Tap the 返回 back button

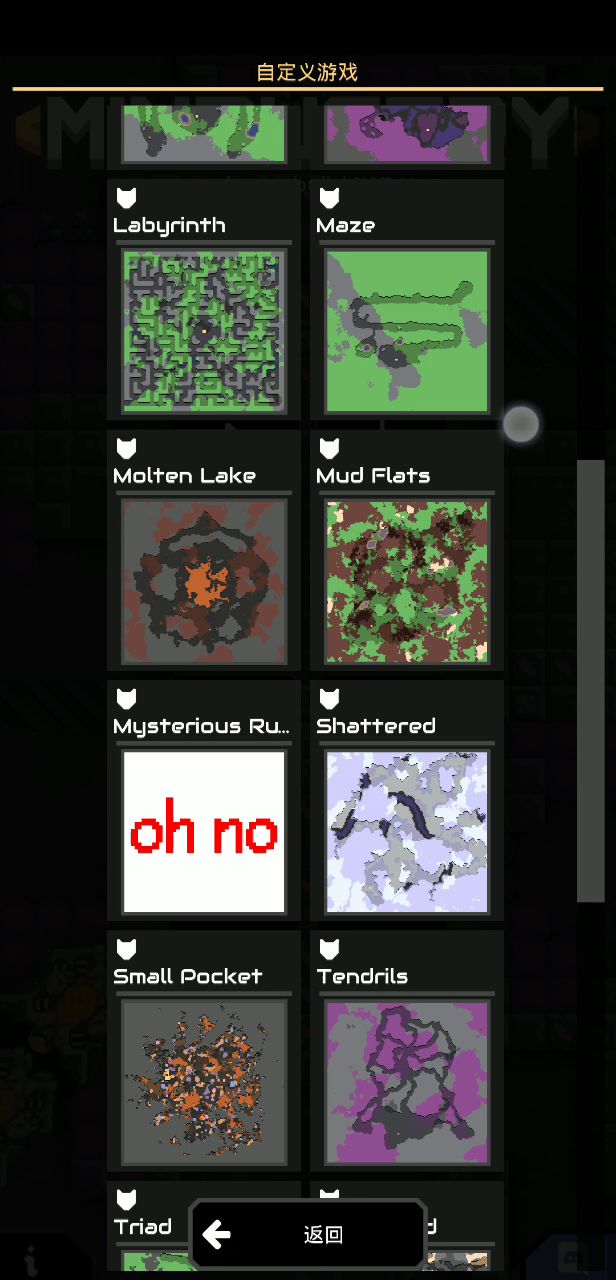pyautogui.click(x=308, y=1235)
